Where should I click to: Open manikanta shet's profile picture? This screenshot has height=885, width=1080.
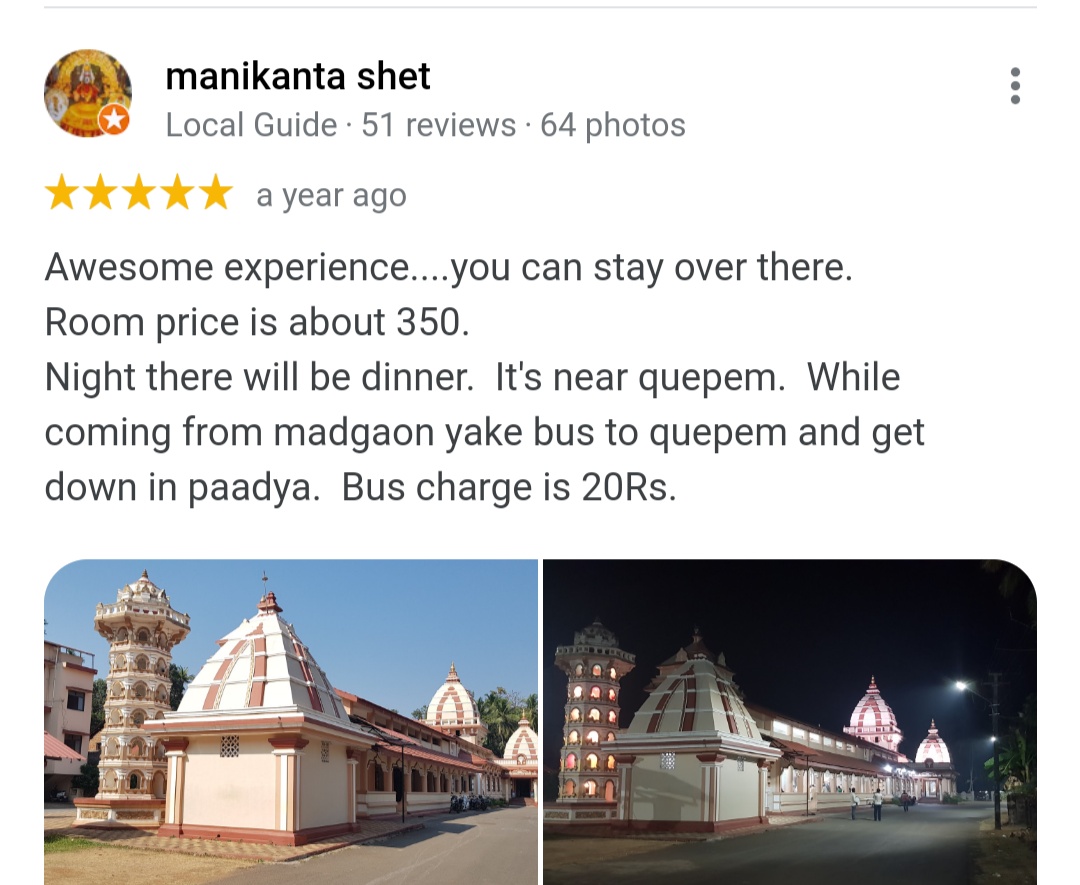click(88, 94)
